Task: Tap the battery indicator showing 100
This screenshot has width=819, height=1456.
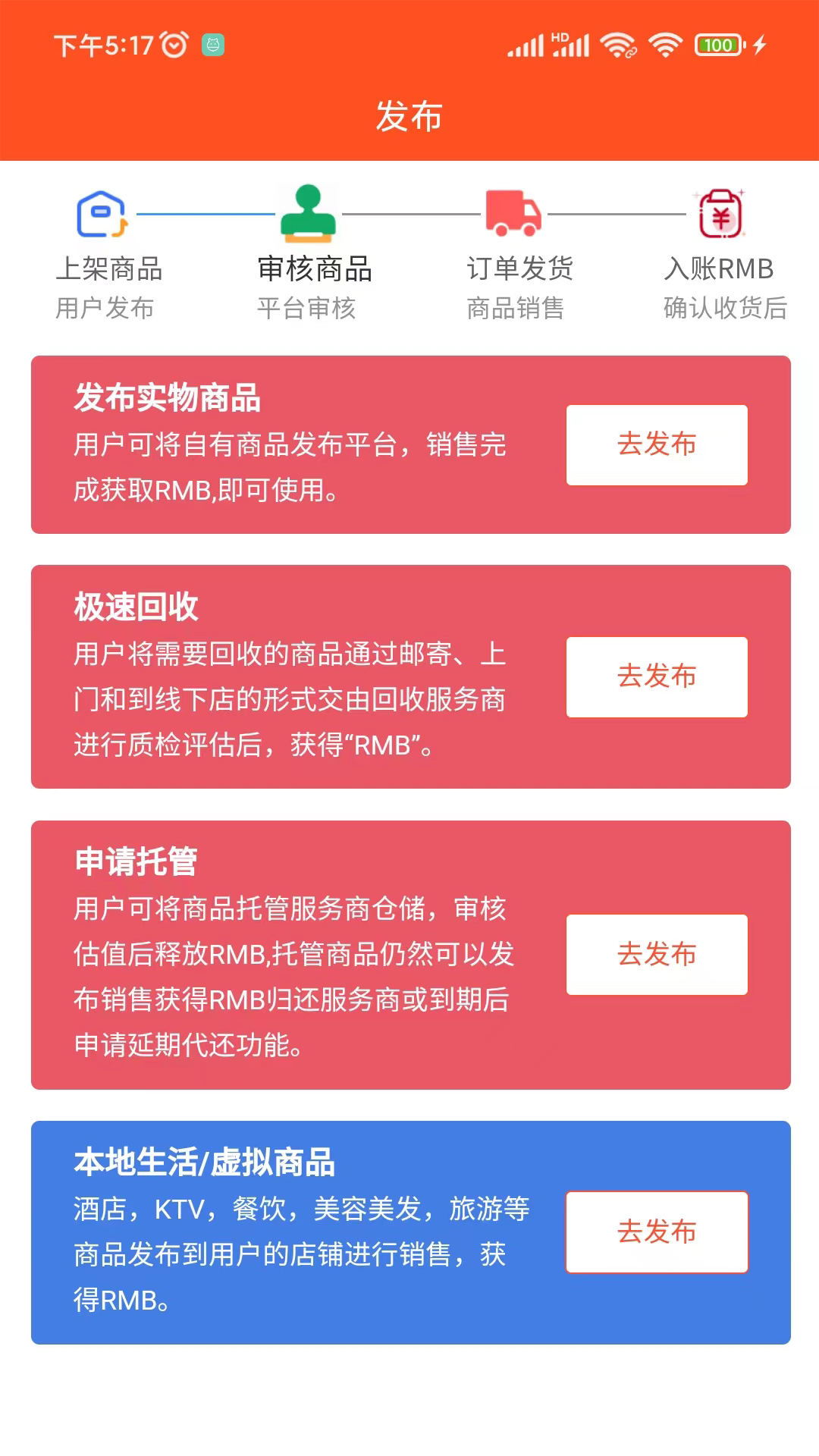Action: pos(715,46)
